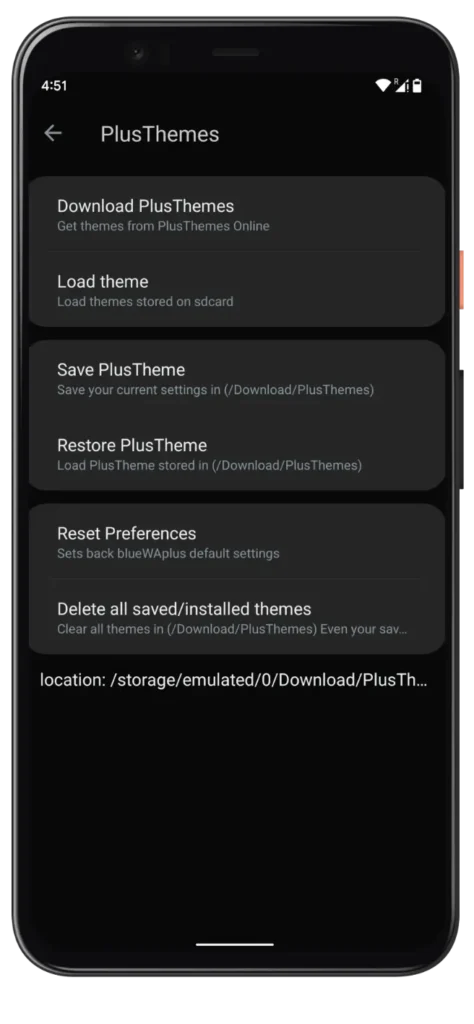Screen dimensions: 474x1024
Task: Open Restore PlusTheme
Action: coord(237,454)
